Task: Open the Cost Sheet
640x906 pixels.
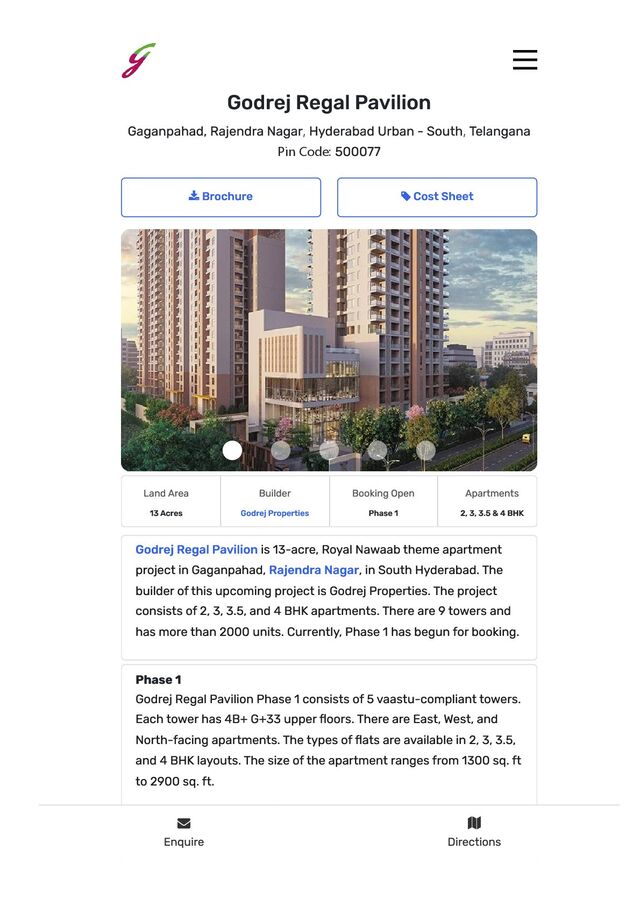Action: coord(437,197)
